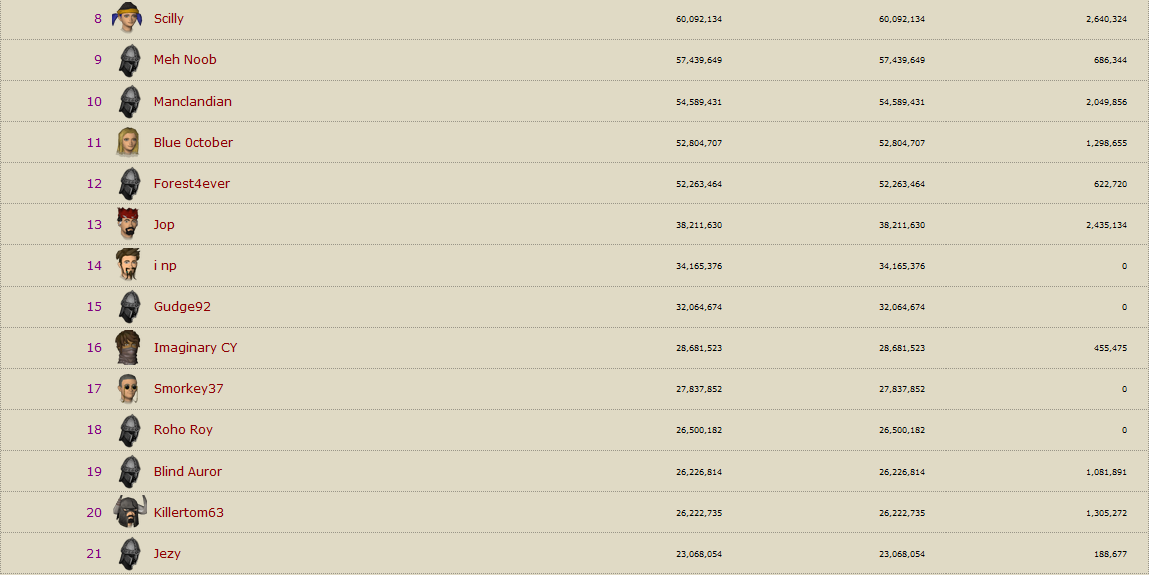Open Roho Roy's profile
The height and width of the screenshot is (575, 1149).
[x=183, y=430]
